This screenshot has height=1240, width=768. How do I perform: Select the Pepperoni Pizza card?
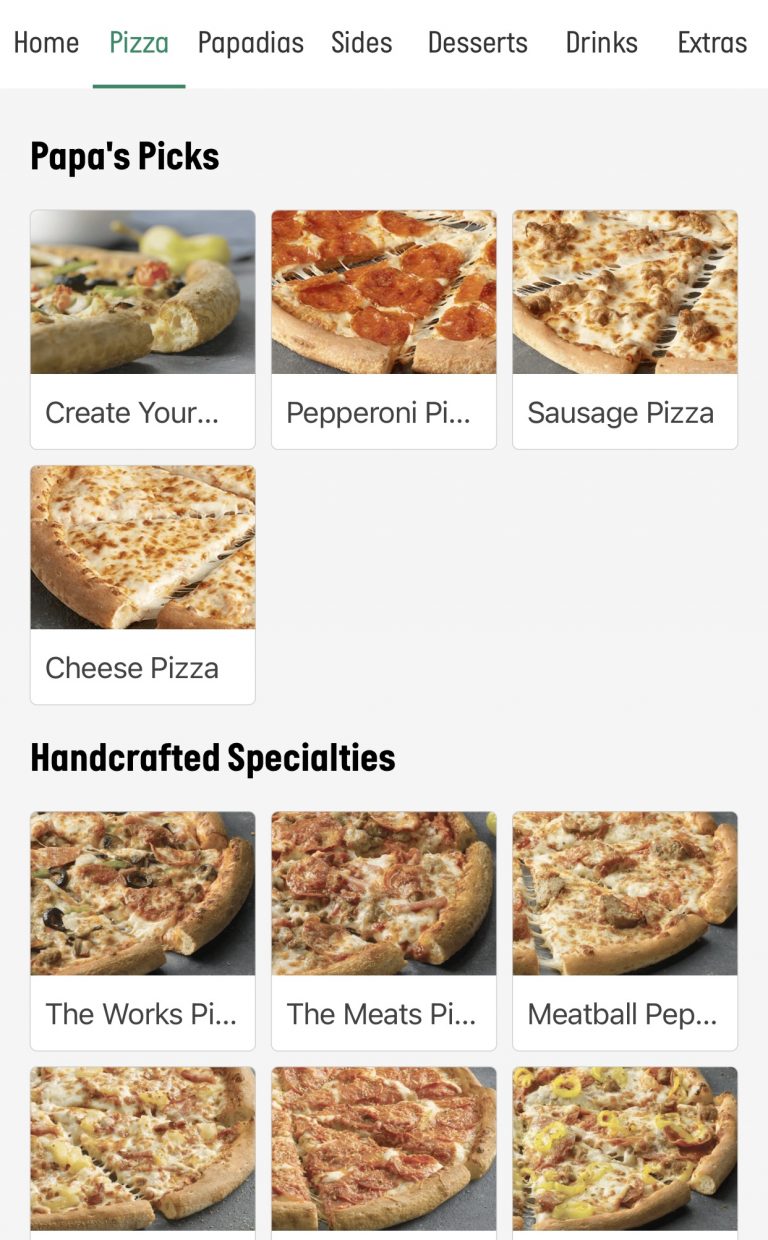click(384, 329)
